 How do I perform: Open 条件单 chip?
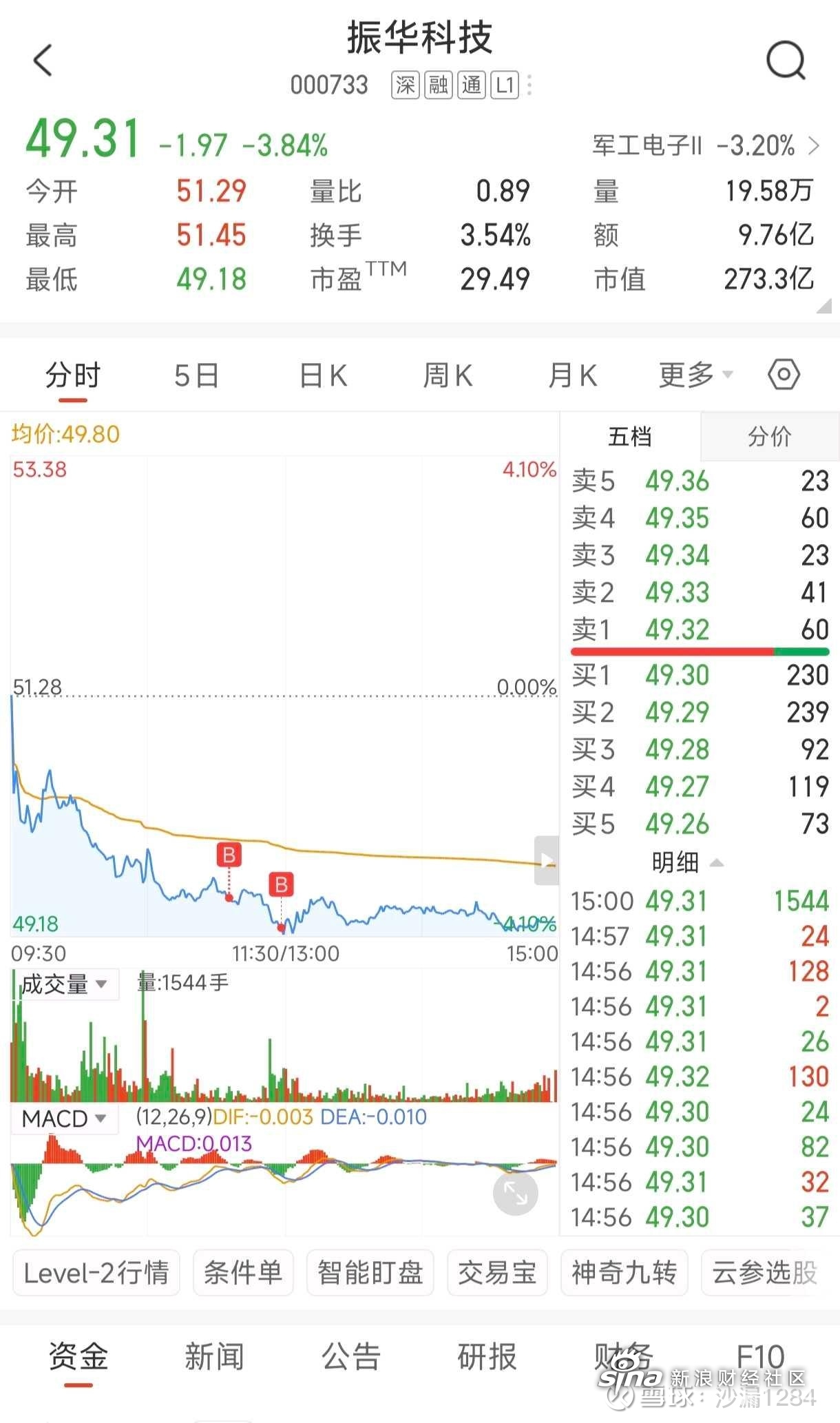(243, 1273)
